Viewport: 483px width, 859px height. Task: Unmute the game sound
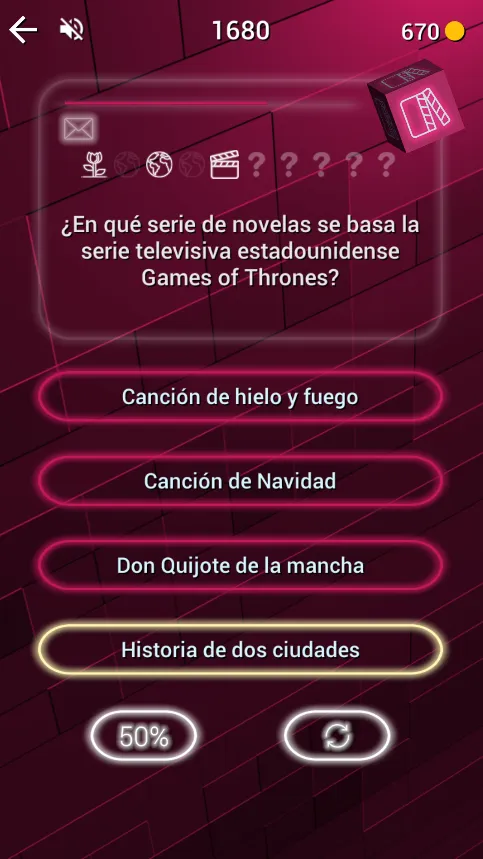tap(72, 30)
